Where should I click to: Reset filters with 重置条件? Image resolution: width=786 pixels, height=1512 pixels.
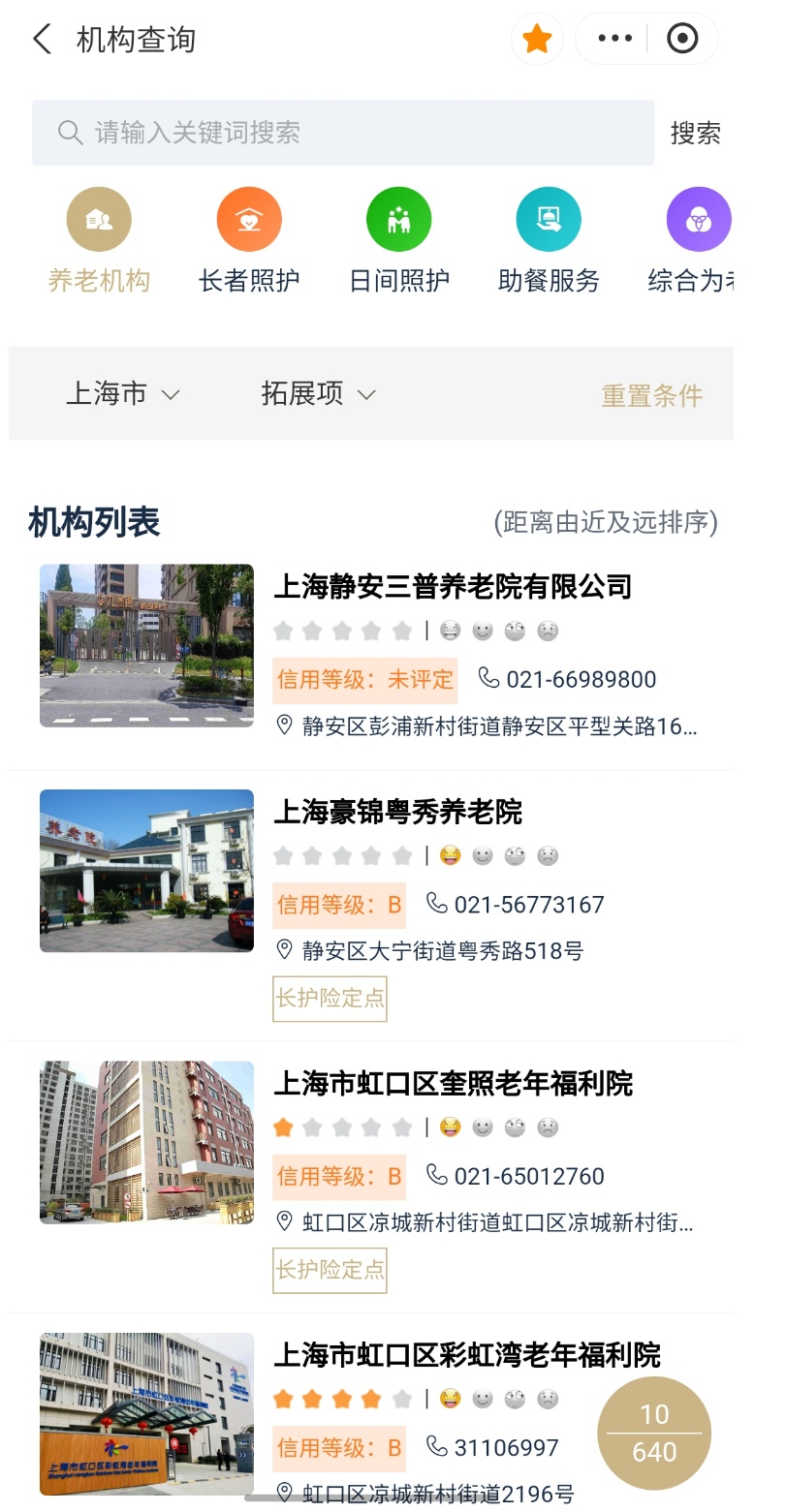pos(651,395)
